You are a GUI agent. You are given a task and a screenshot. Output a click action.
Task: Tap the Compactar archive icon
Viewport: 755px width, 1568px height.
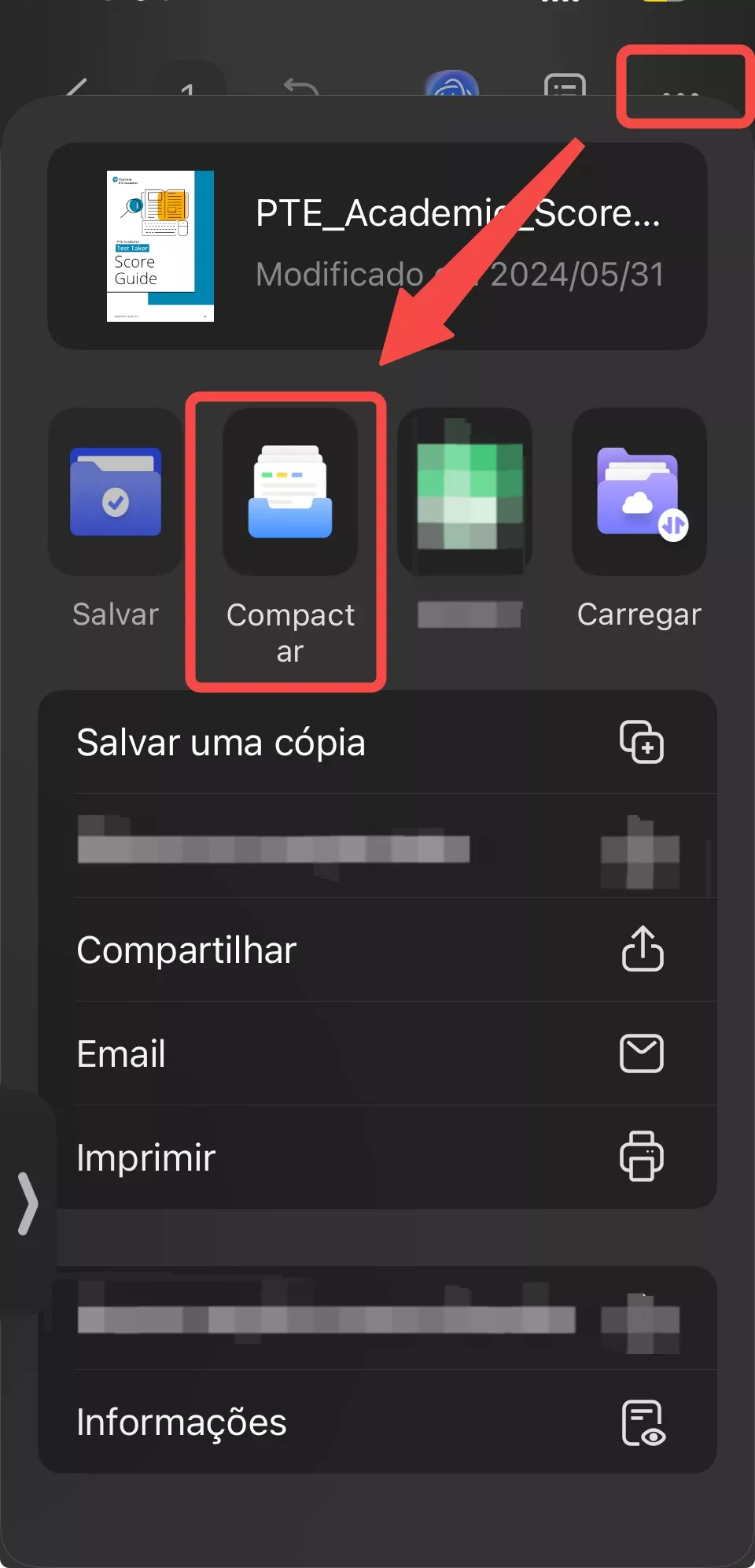click(289, 493)
